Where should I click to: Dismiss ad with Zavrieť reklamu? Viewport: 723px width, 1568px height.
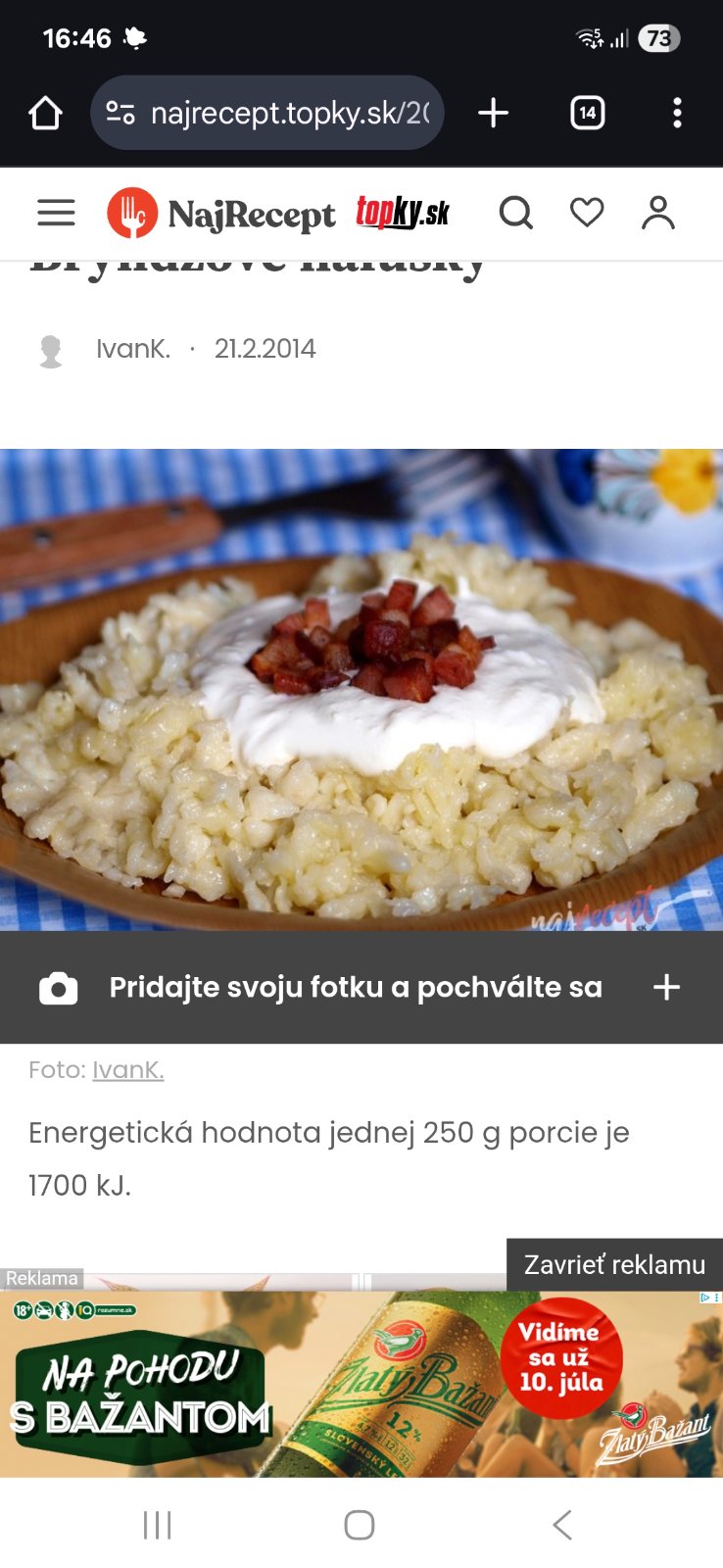(x=614, y=1265)
